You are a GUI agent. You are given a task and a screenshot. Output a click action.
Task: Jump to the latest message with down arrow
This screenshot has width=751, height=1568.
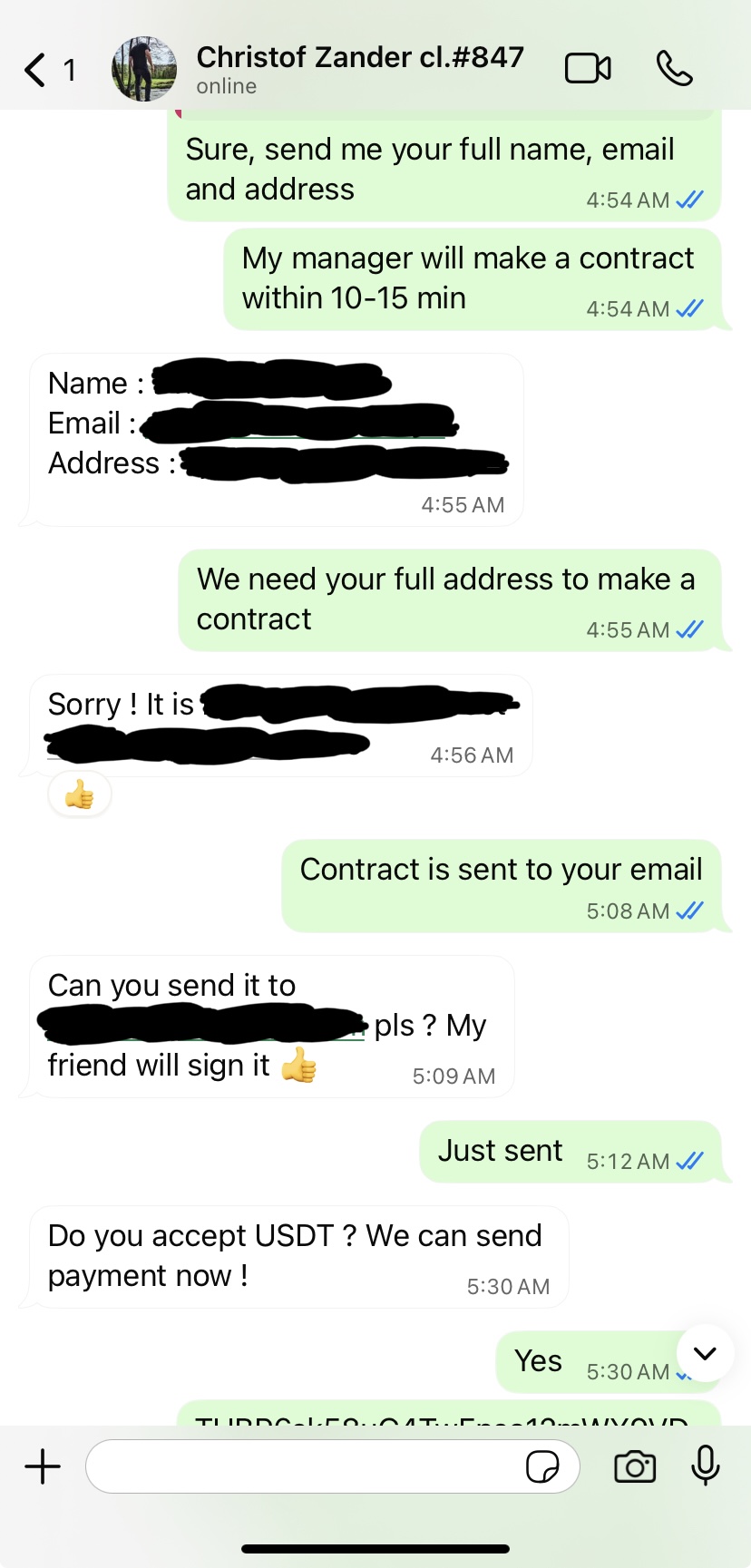tap(705, 1353)
